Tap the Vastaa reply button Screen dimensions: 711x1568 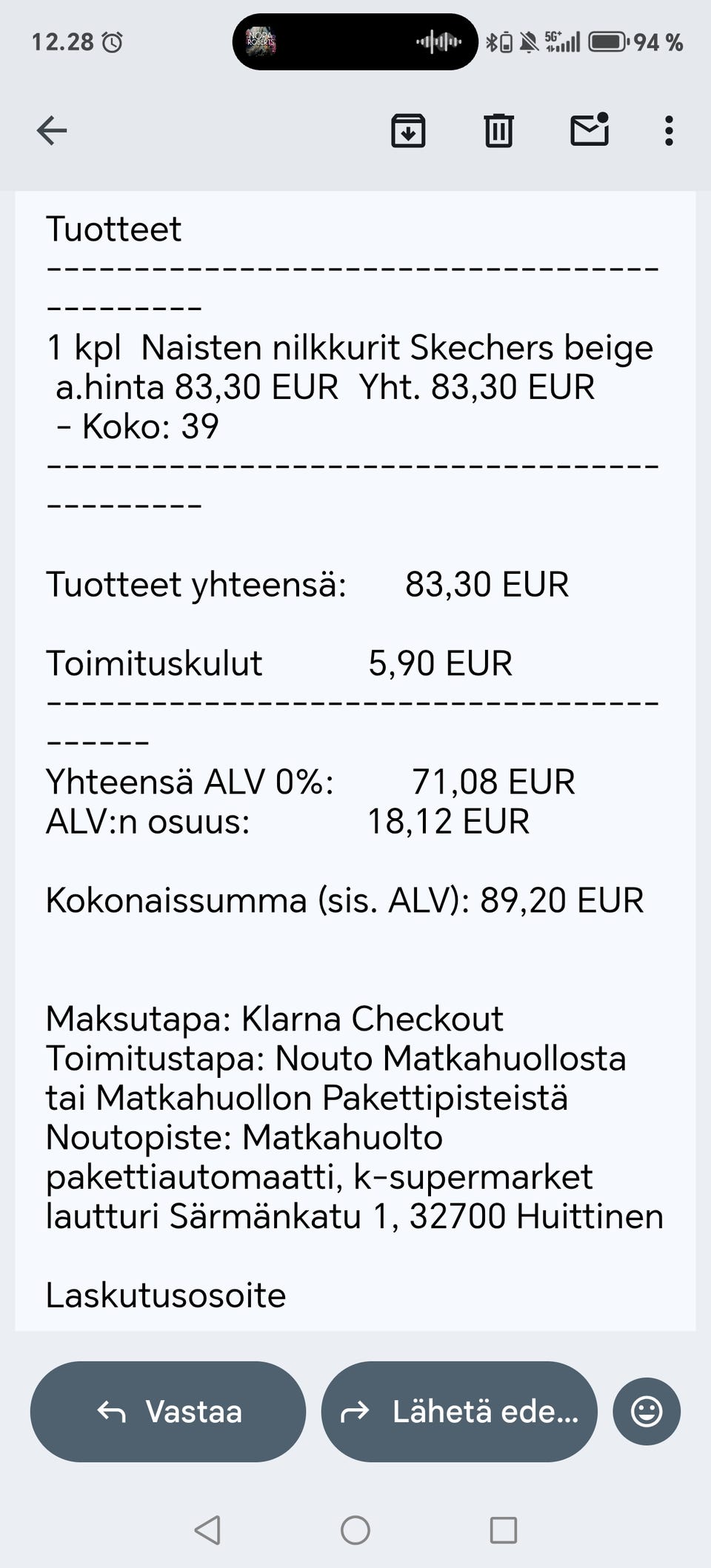pyautogui.click(x=168, y=1412)
